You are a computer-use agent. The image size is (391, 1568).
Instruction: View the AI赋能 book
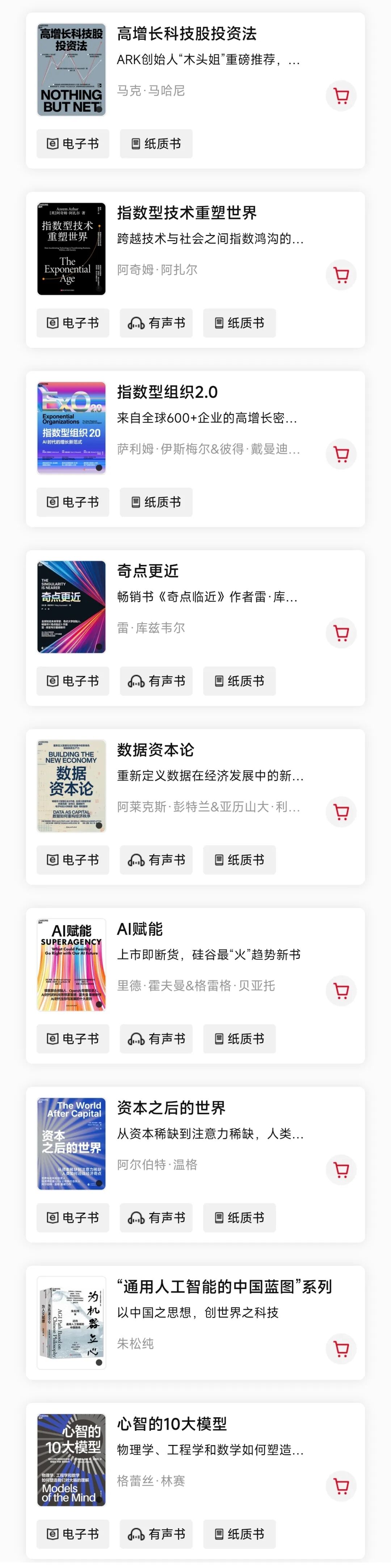[140, 929]
